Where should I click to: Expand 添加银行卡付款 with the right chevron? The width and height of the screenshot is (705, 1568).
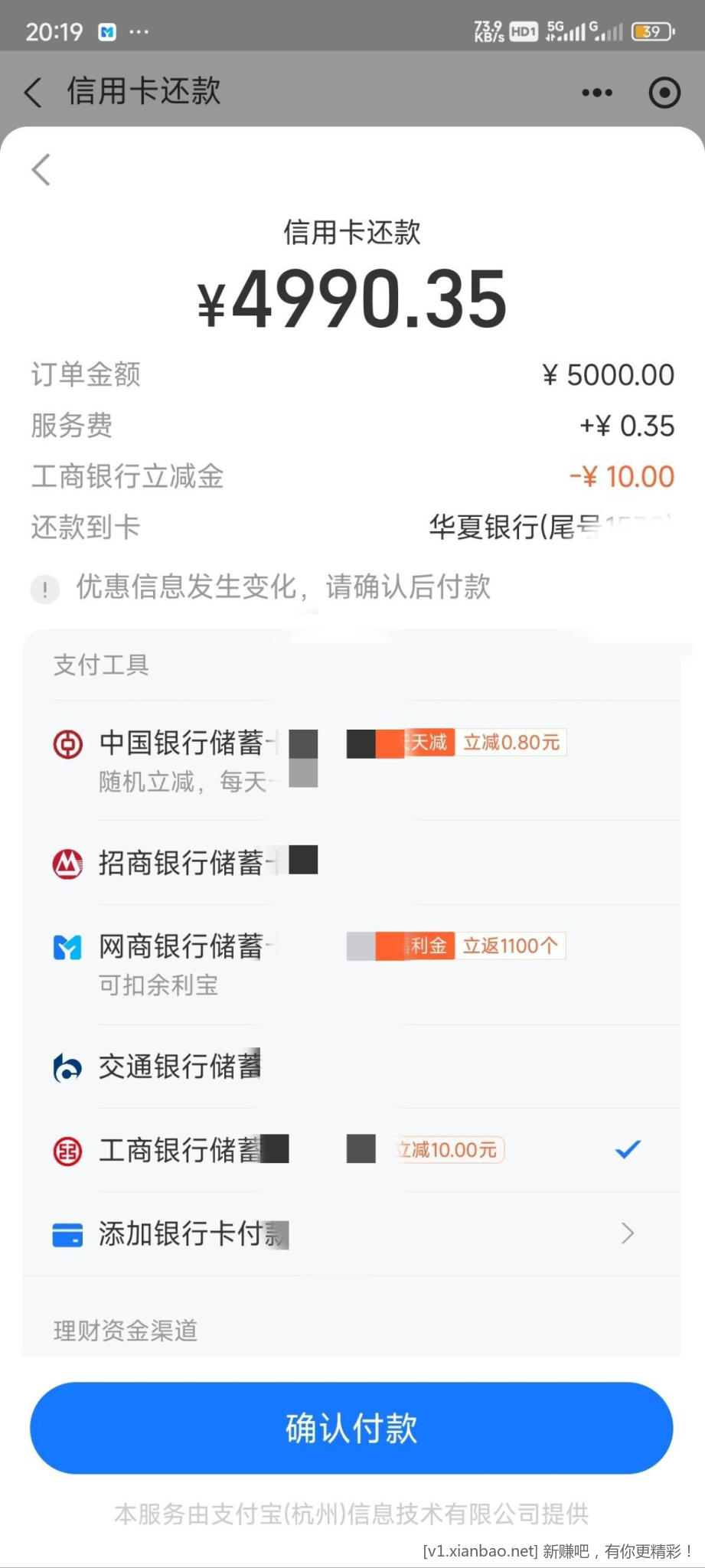click(x=627, y=1233)
